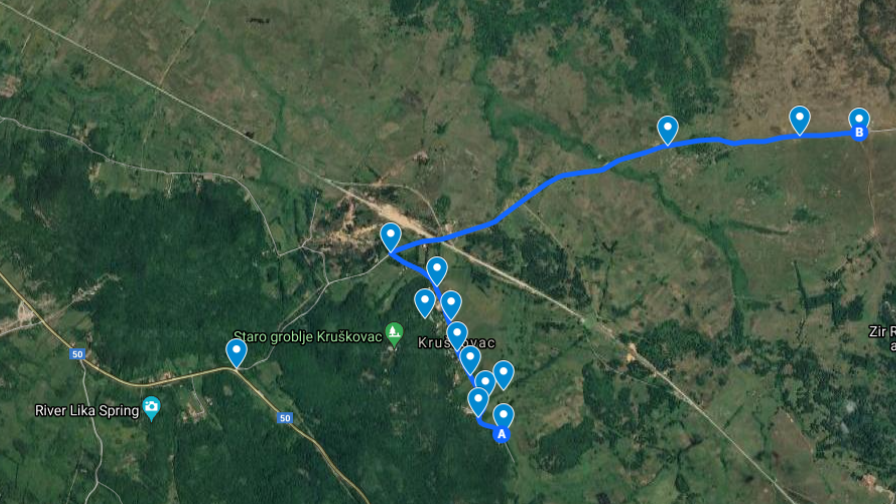Tap the lone pin beside road 50

(236, 351)
